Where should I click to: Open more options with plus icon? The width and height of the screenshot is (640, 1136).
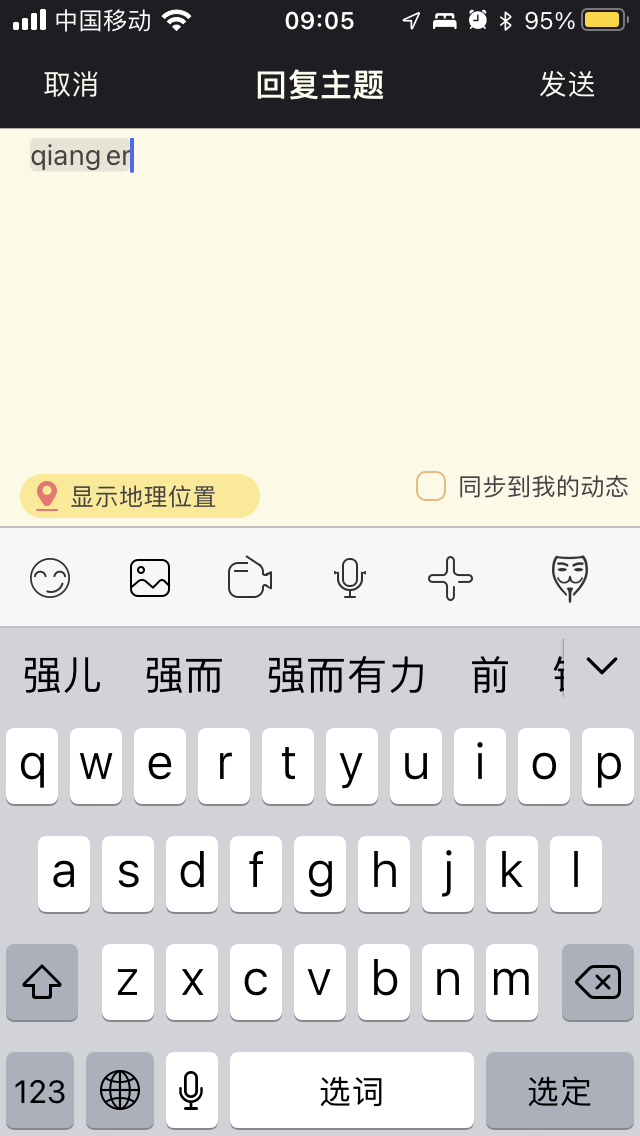[x=450, y=578]
